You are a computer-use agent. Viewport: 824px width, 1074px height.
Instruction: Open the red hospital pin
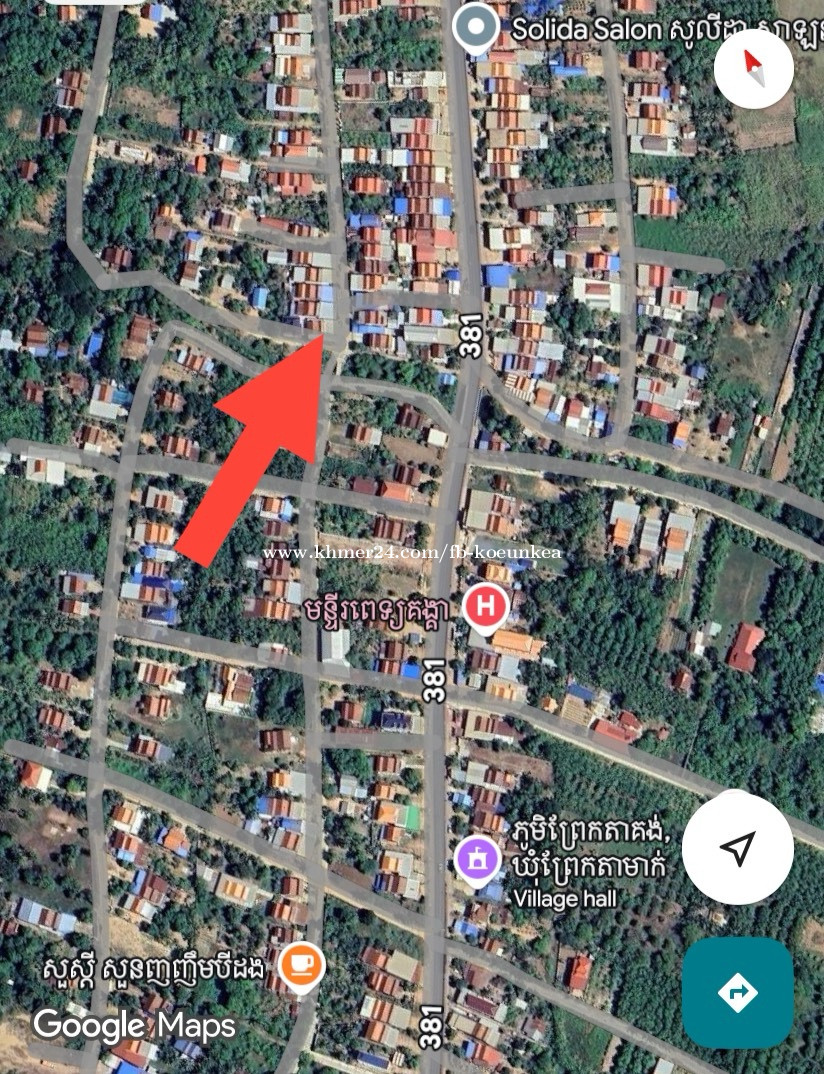485,607
